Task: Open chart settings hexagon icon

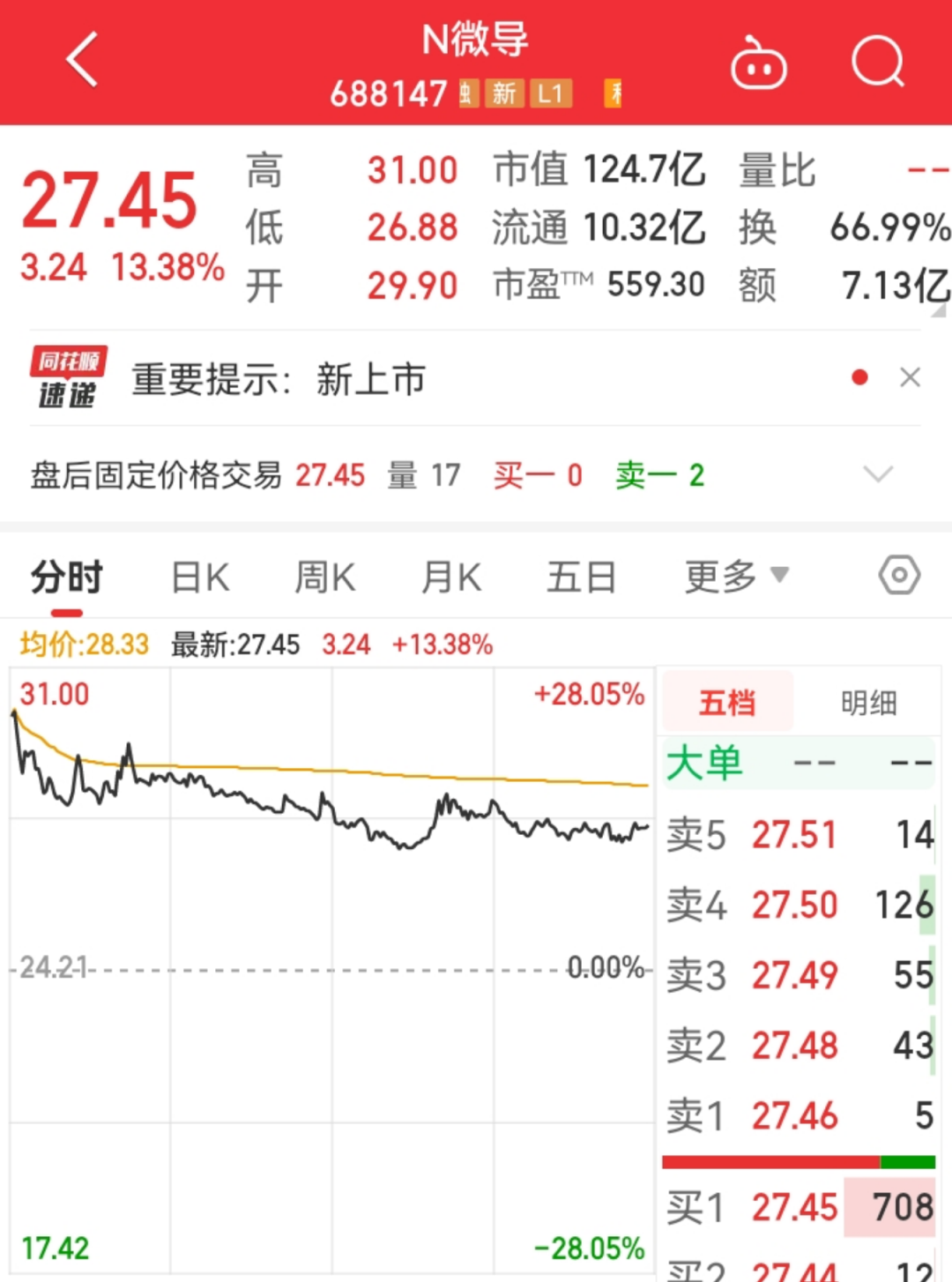Action: coord(899,575)
